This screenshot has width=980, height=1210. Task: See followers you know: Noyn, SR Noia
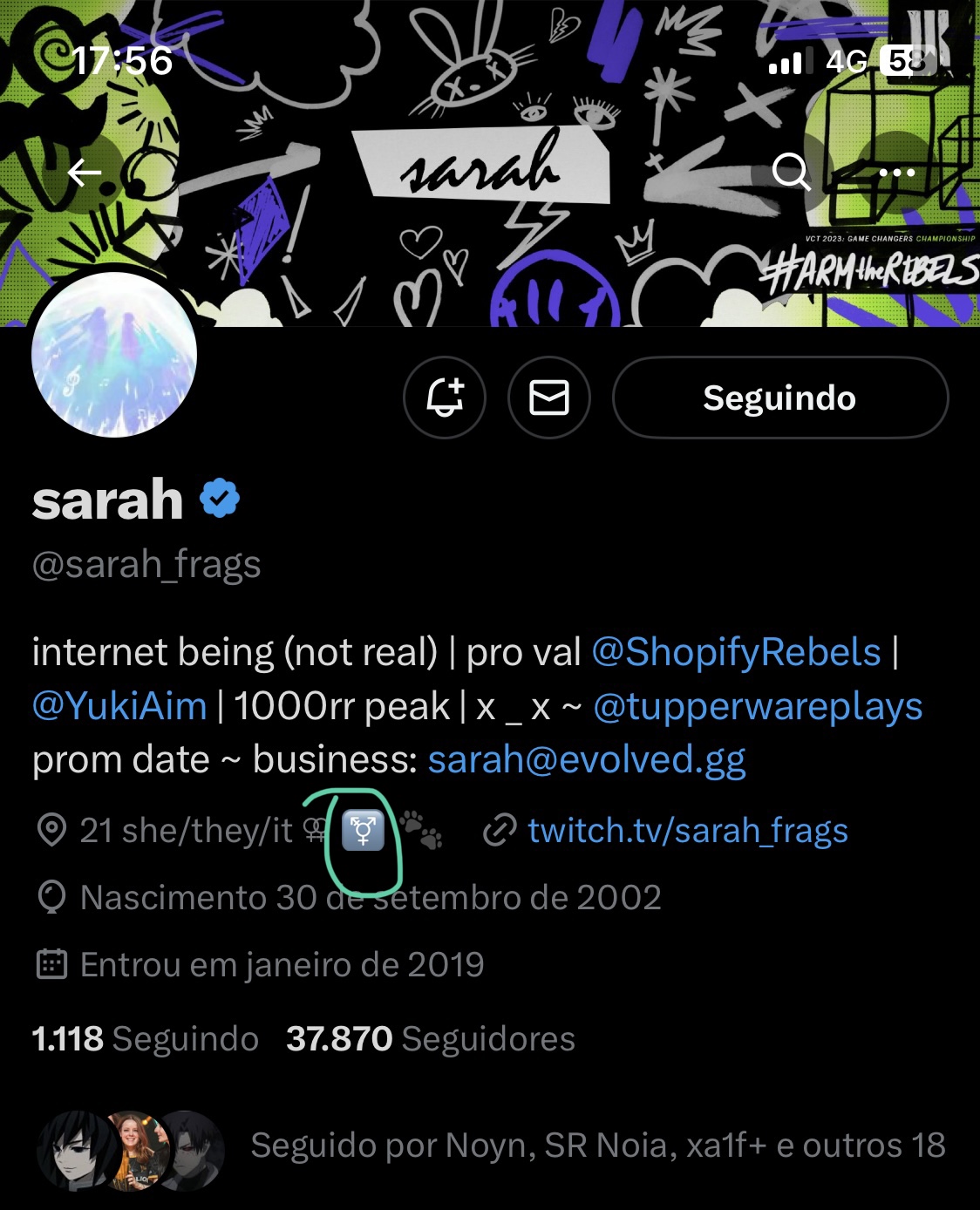pos(596,1145)
